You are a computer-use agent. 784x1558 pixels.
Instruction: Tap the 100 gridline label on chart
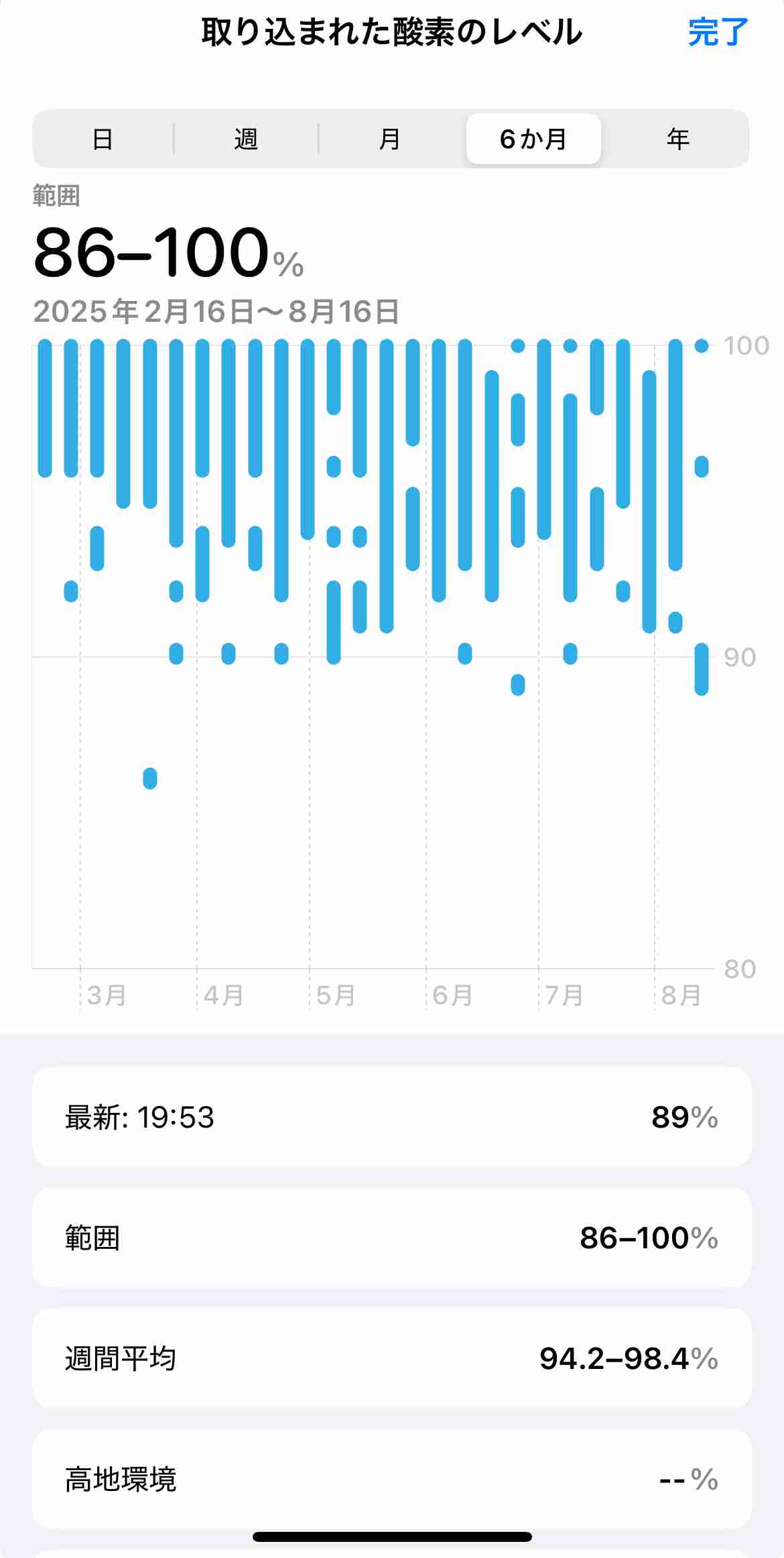pos(748,345)
